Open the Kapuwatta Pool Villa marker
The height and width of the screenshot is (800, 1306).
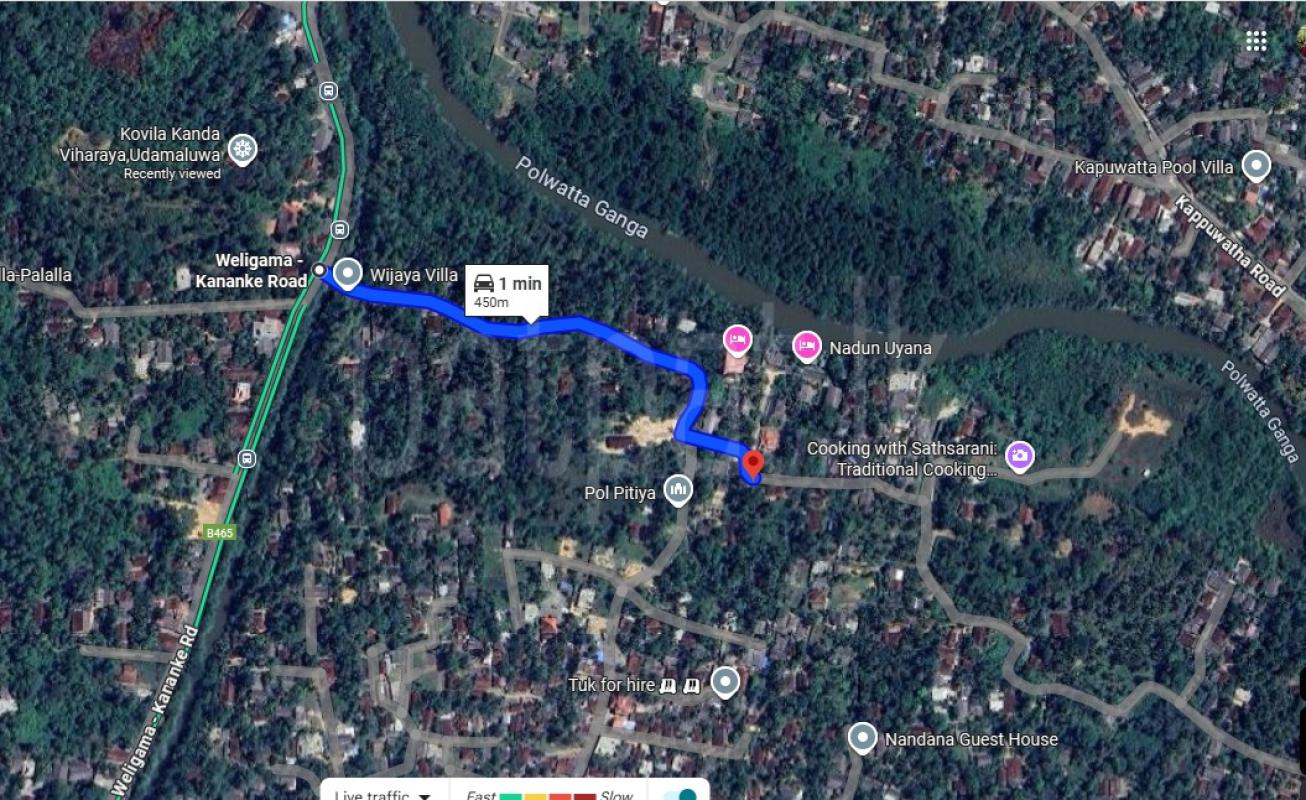click(x=1256, y=165)
